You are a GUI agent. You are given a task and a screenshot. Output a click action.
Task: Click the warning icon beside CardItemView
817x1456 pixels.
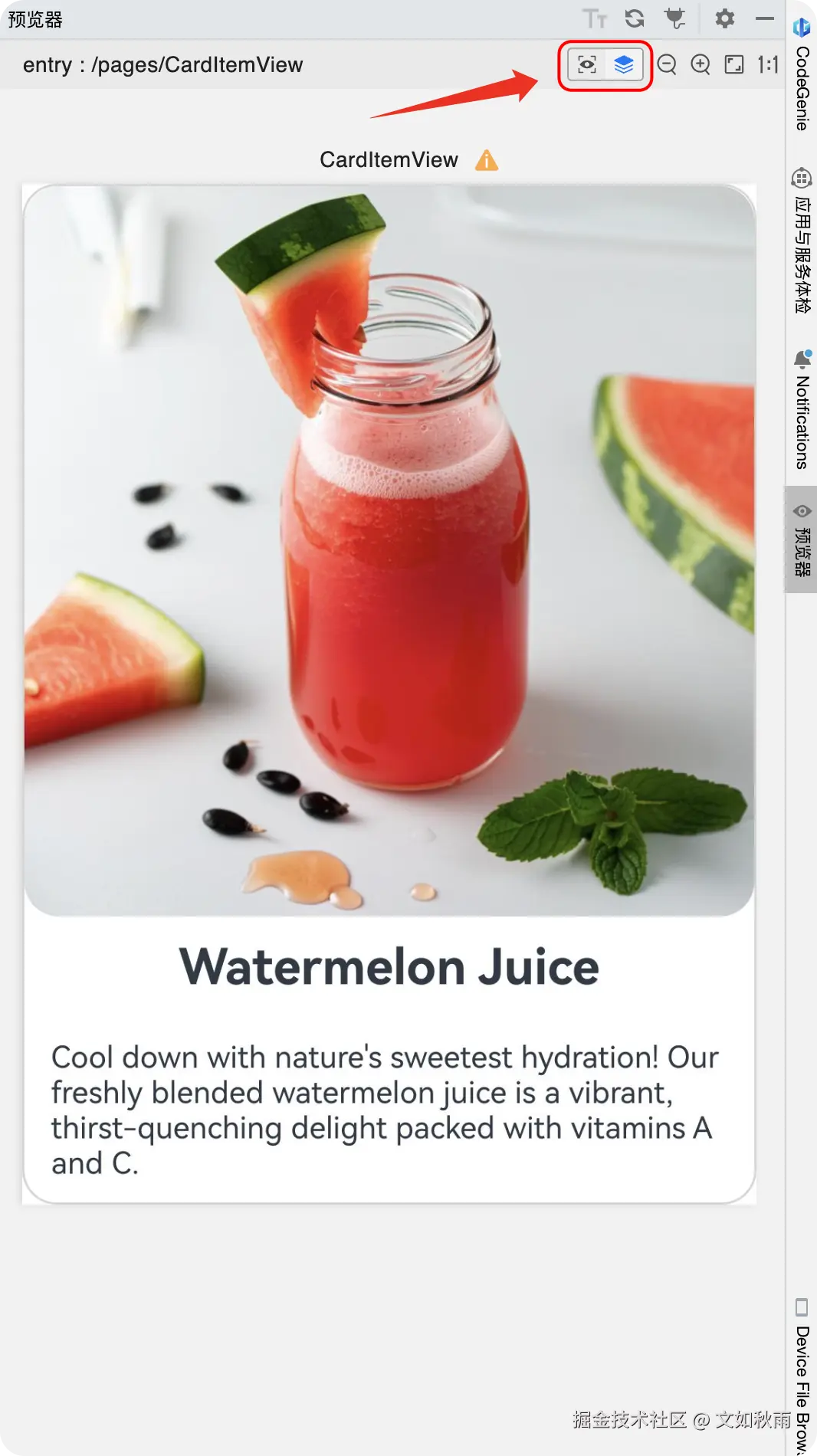pyautogui.click(x=487, y=160)
